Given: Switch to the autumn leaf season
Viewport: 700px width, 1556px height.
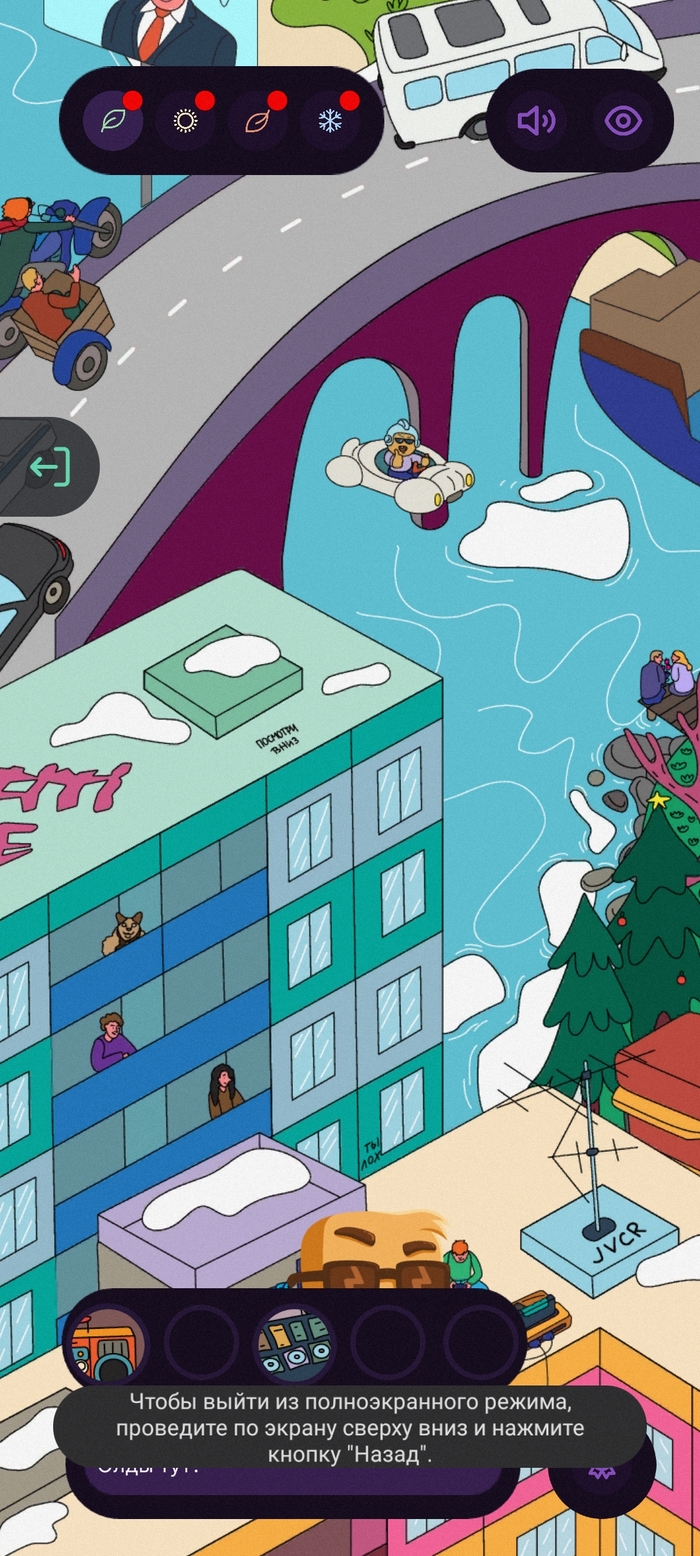Looking at the screenshot, I should point(257,122).
